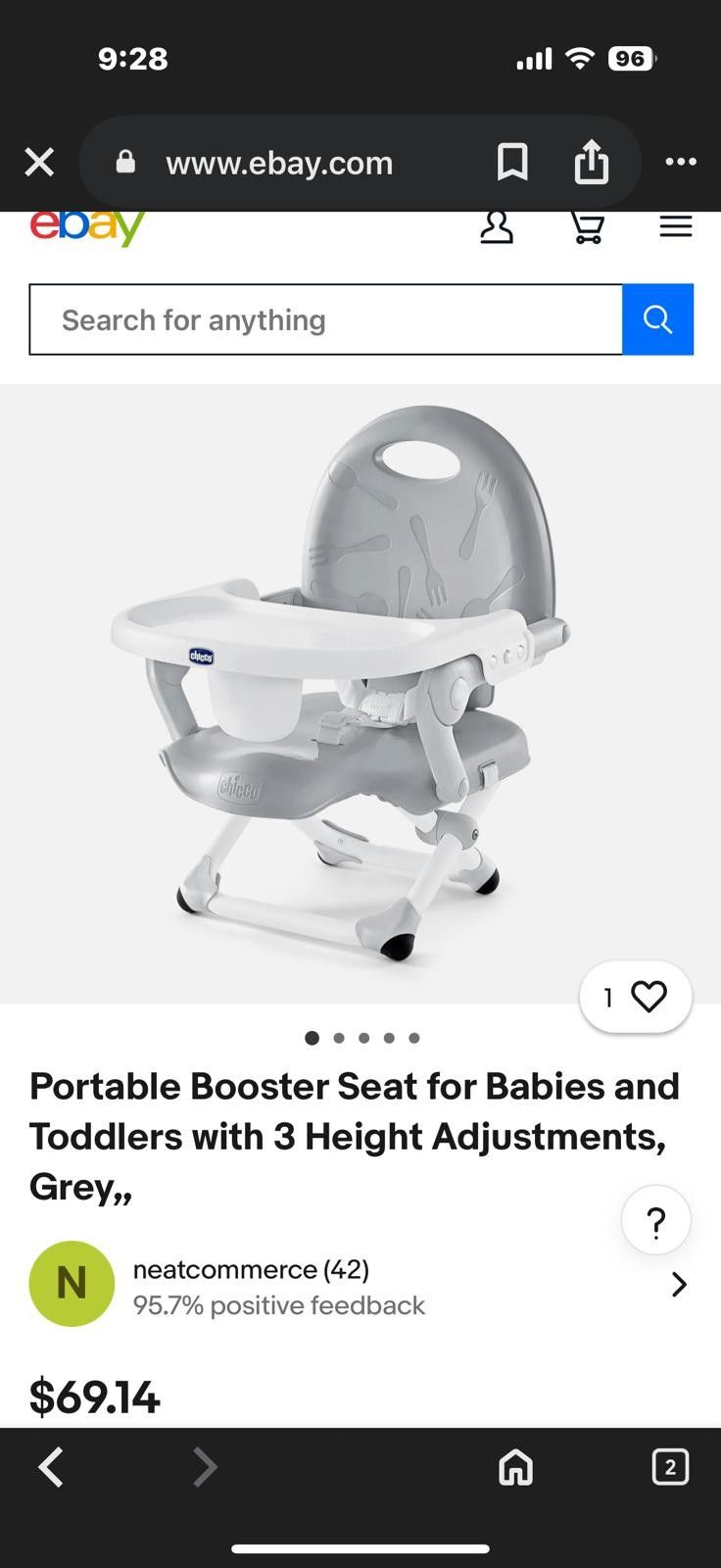This screenshot has height=1568, width=721.
Task: Go back to the previous page
Action: (51, 1467)
